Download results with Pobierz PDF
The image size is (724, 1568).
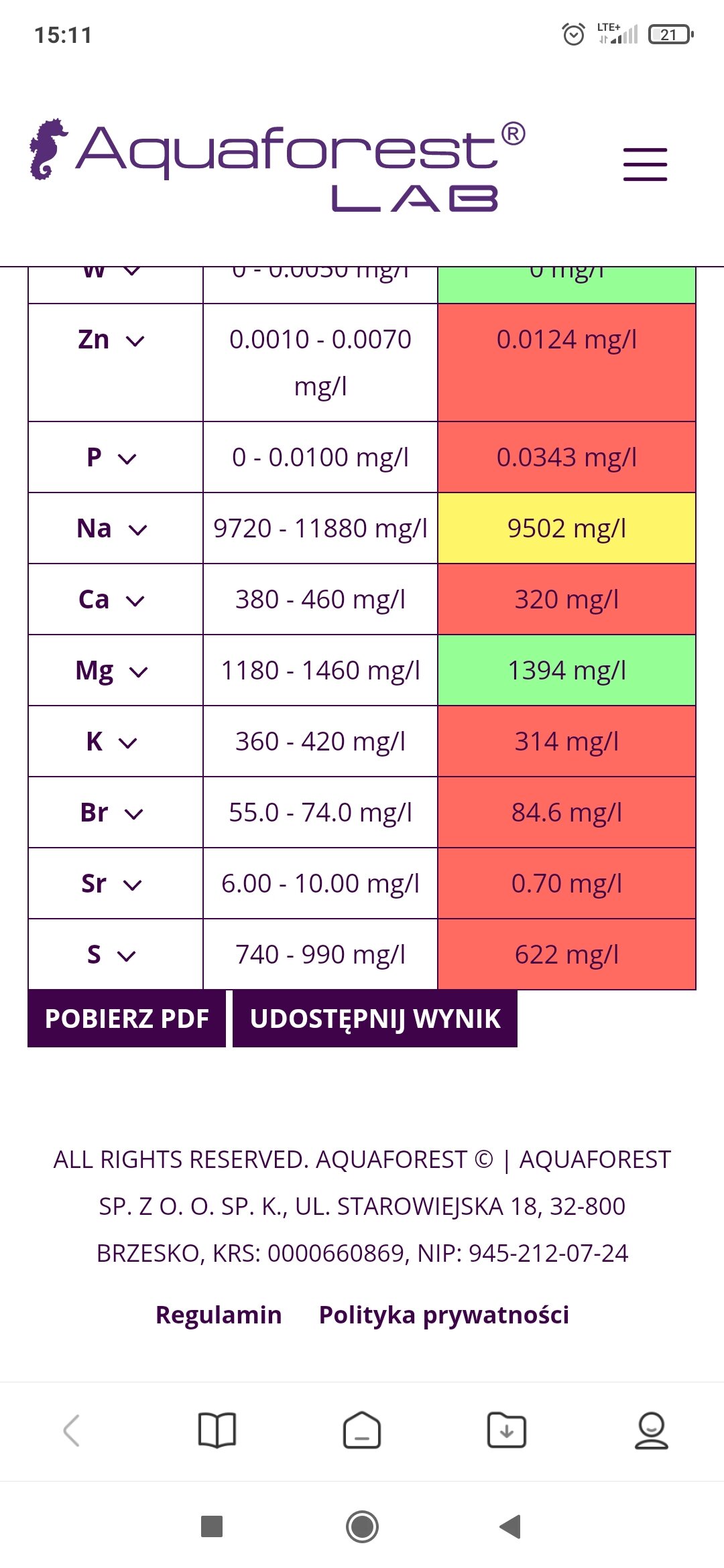point(127,1019)
